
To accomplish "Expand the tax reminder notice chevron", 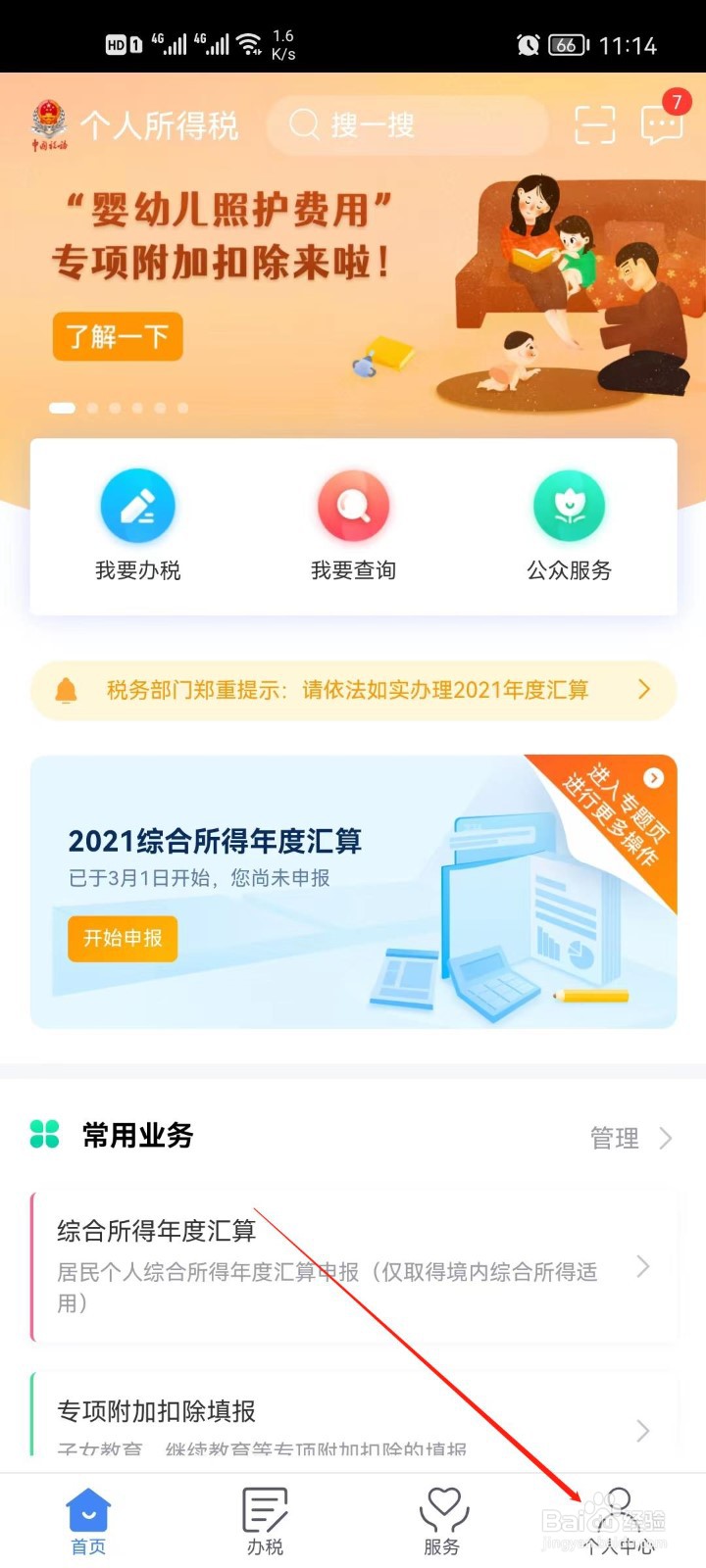I will (x=644, y=691).
